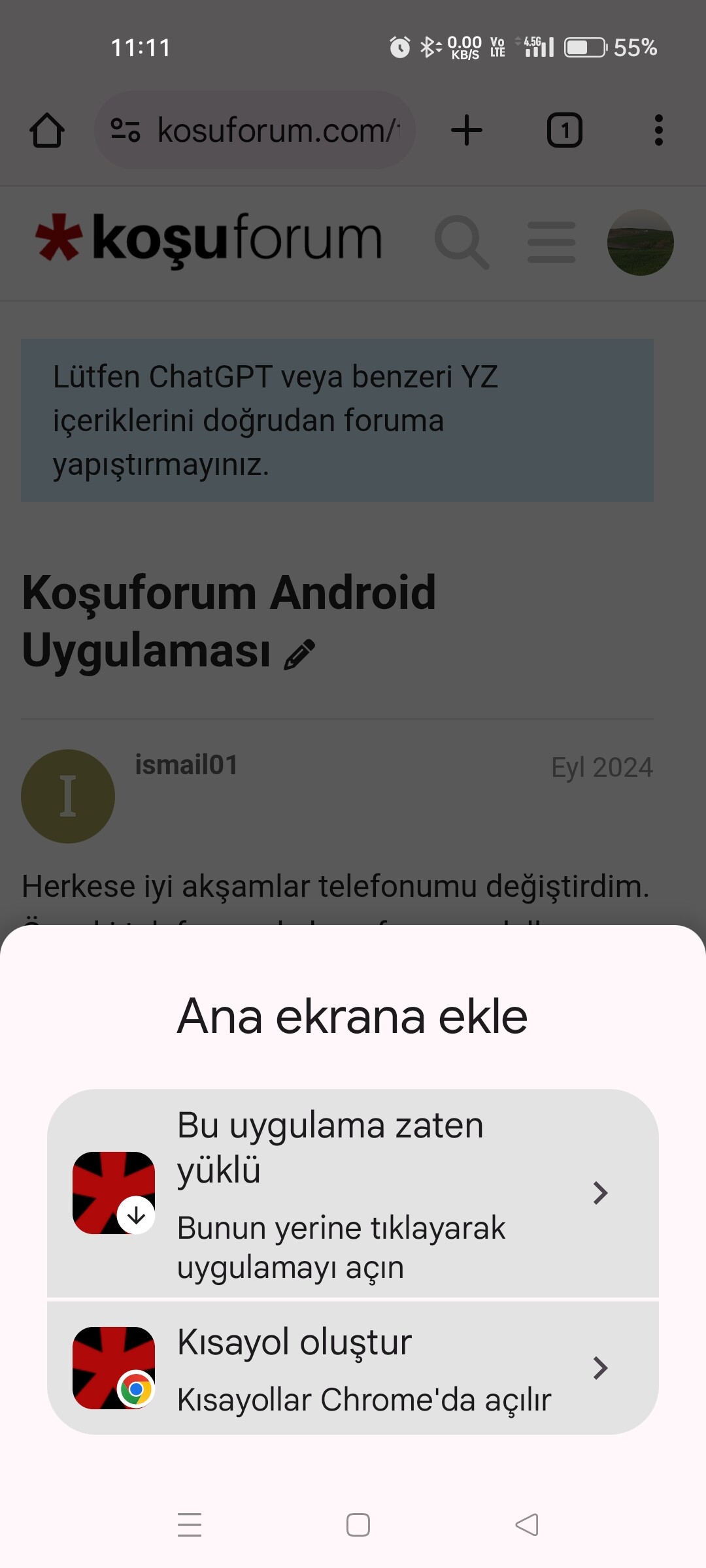
Task: Open a new Chrome tab
Action: click(467, 131)
